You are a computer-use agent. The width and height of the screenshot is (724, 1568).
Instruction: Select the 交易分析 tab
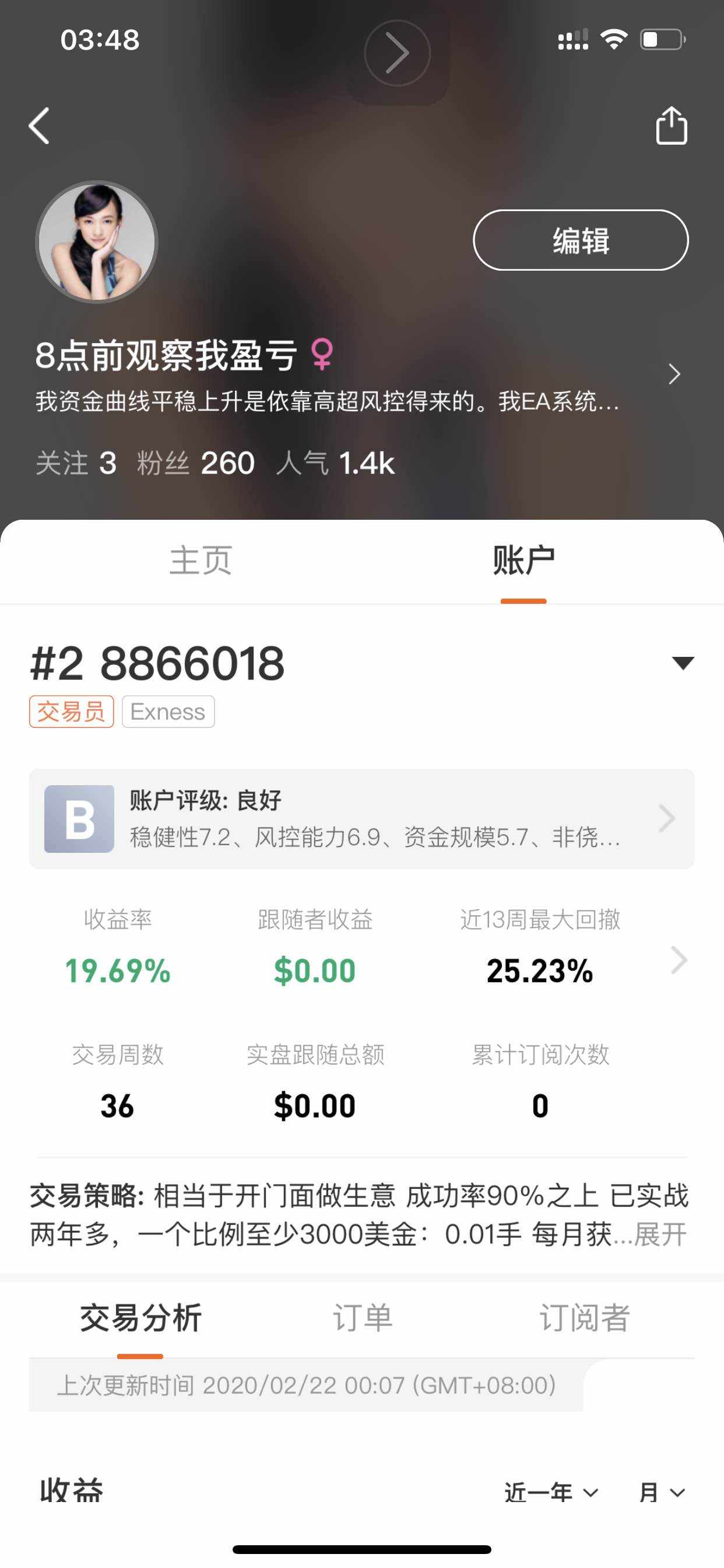(140, 1317)
